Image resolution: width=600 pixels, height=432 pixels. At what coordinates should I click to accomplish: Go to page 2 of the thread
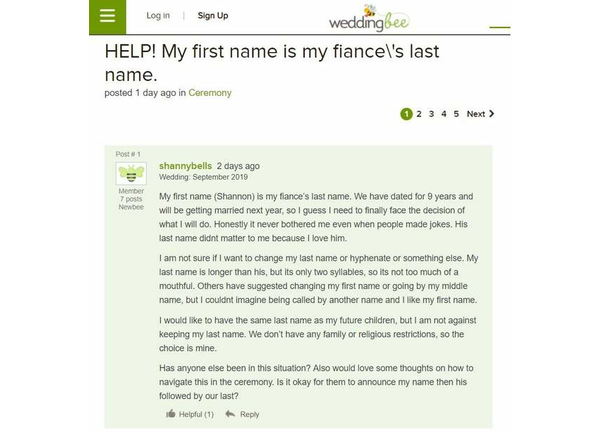(419, 114)
